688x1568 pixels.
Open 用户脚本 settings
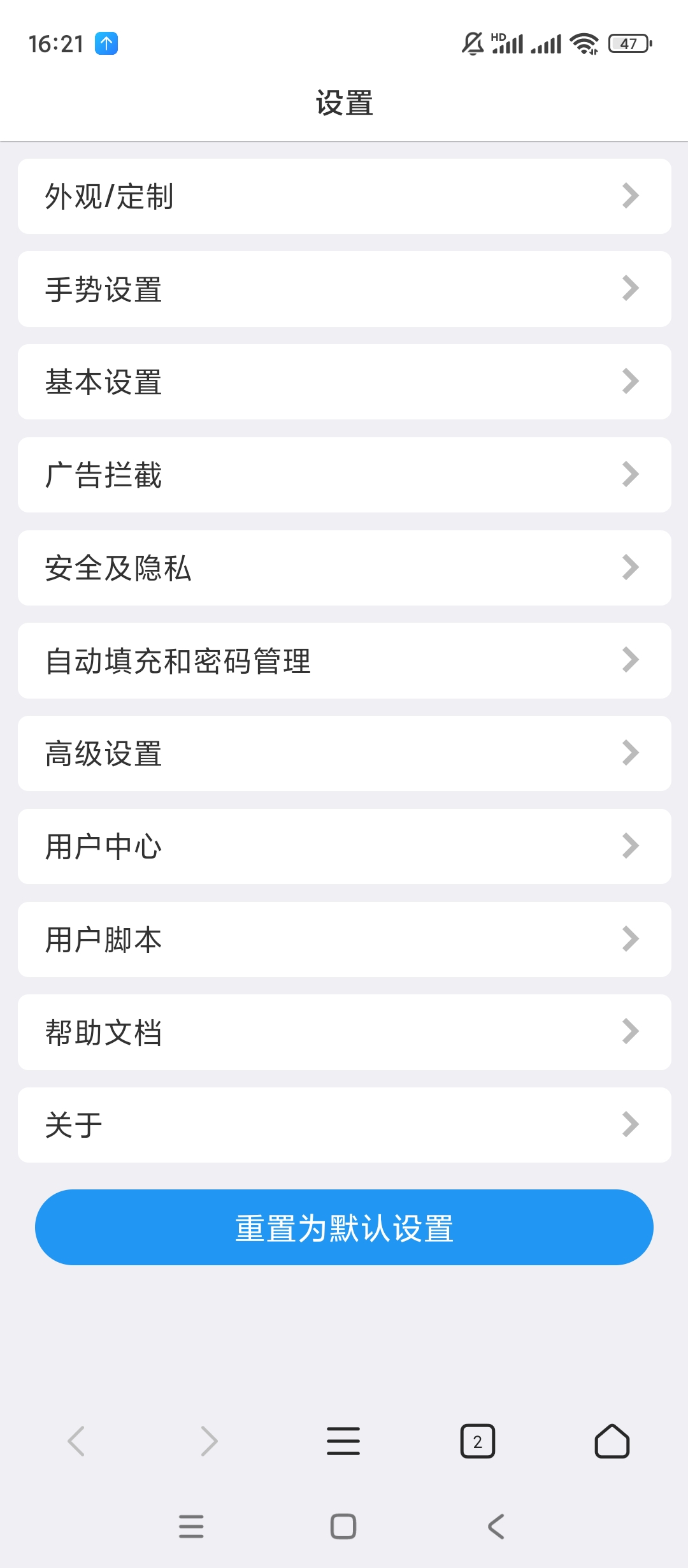point(344,940)
